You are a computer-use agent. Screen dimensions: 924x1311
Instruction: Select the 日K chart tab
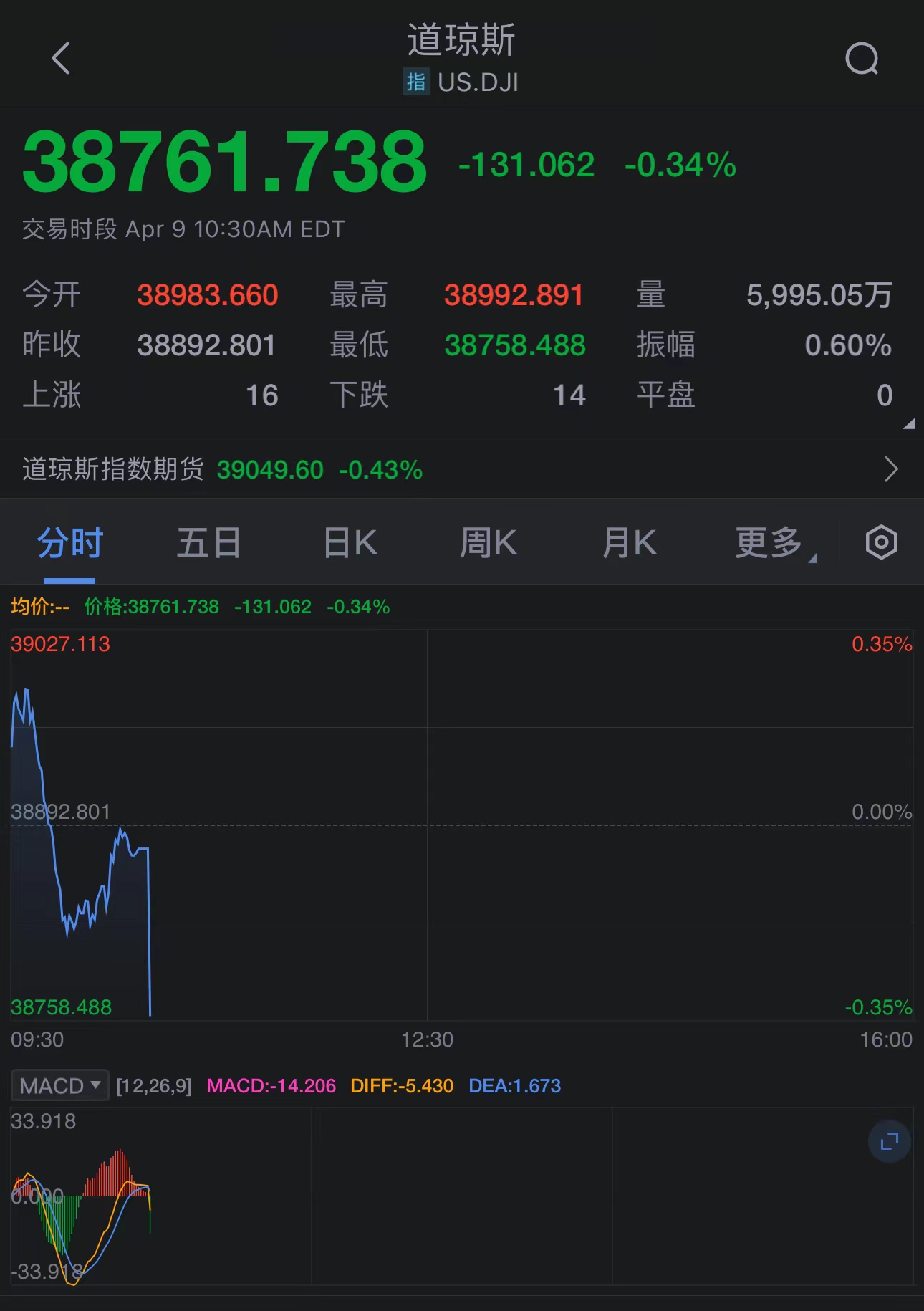(x=350, y=542)
